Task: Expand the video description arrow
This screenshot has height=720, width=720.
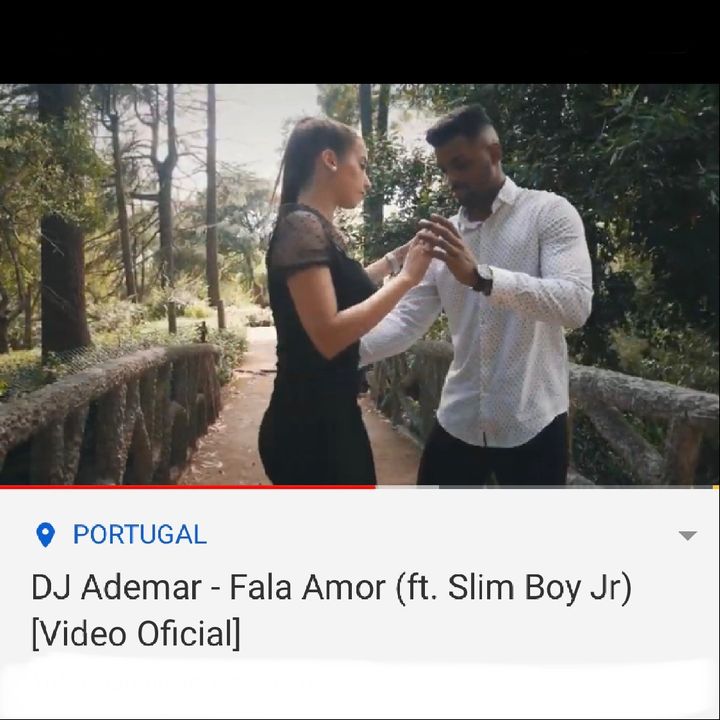Action: (687, 536)
